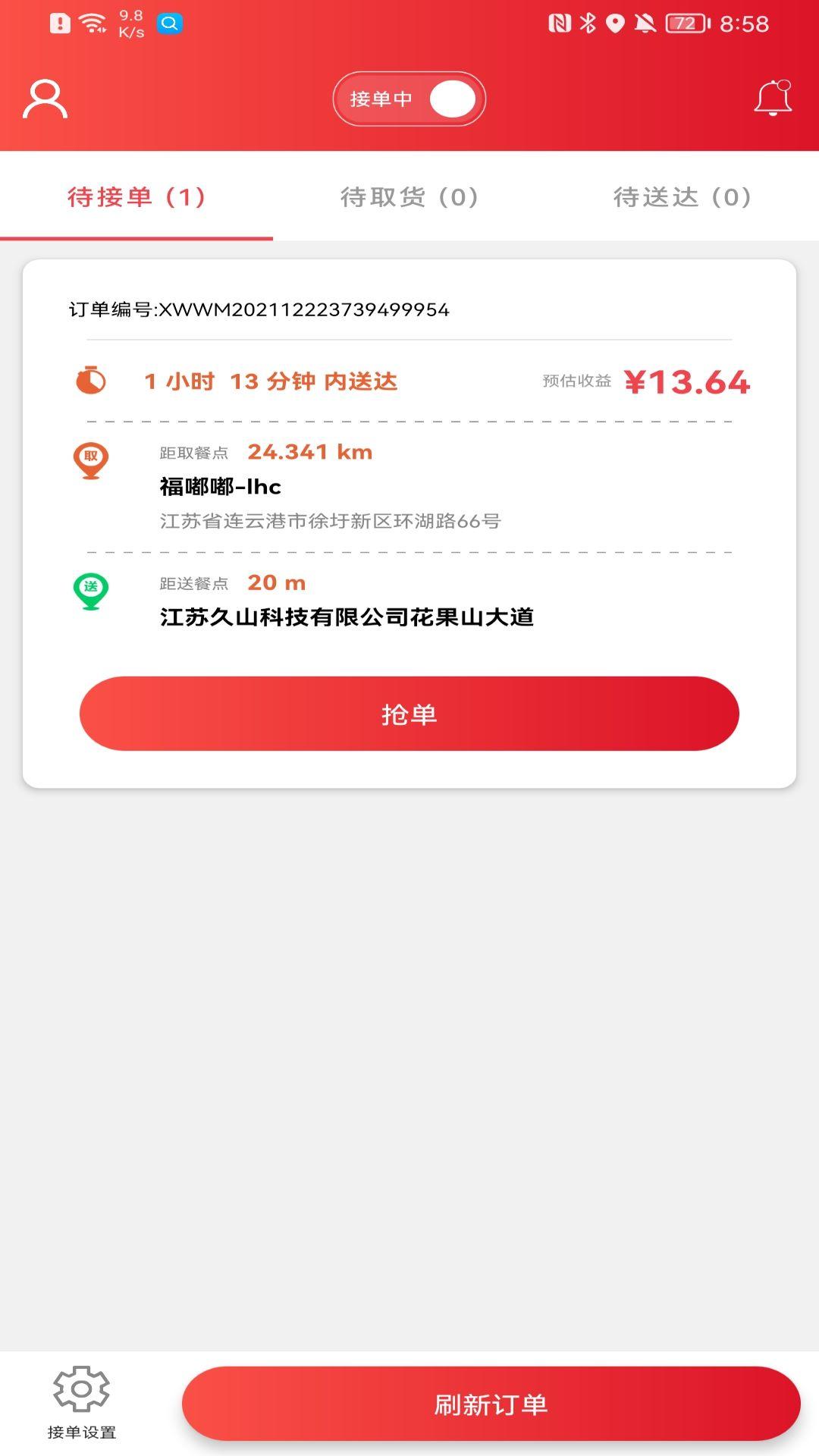Tap the 刷新订单 refresh button
This screenshot has height=1456, width=819.
click(491, 1404)
